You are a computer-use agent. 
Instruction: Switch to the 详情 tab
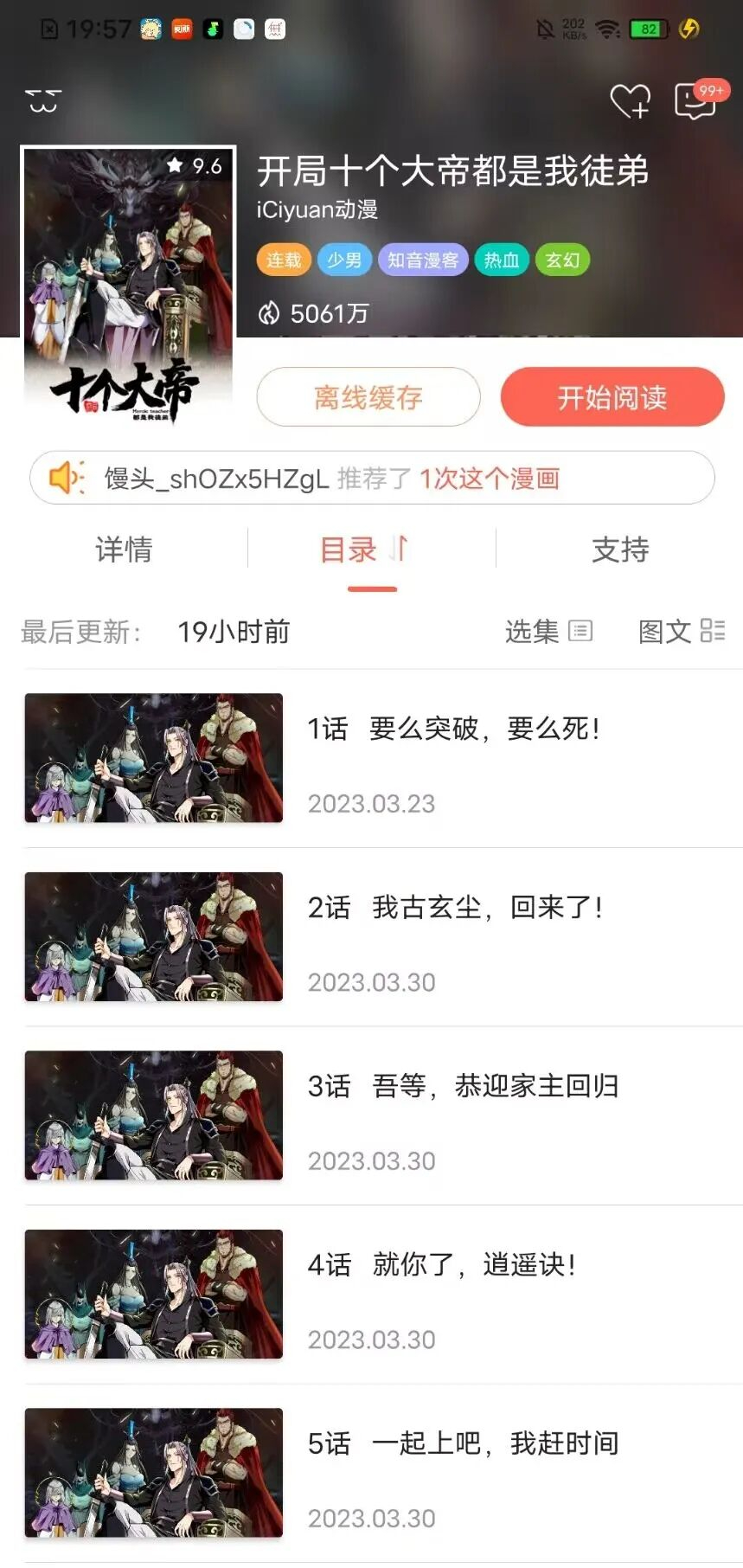125,549
